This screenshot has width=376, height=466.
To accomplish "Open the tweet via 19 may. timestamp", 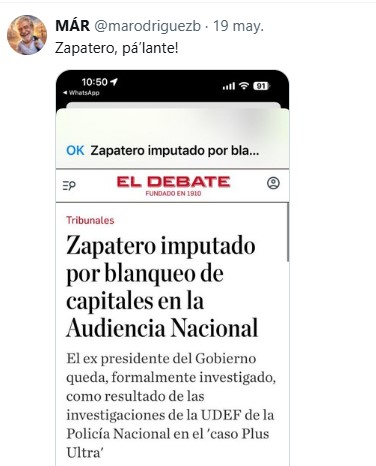I will tap(238, 26).
